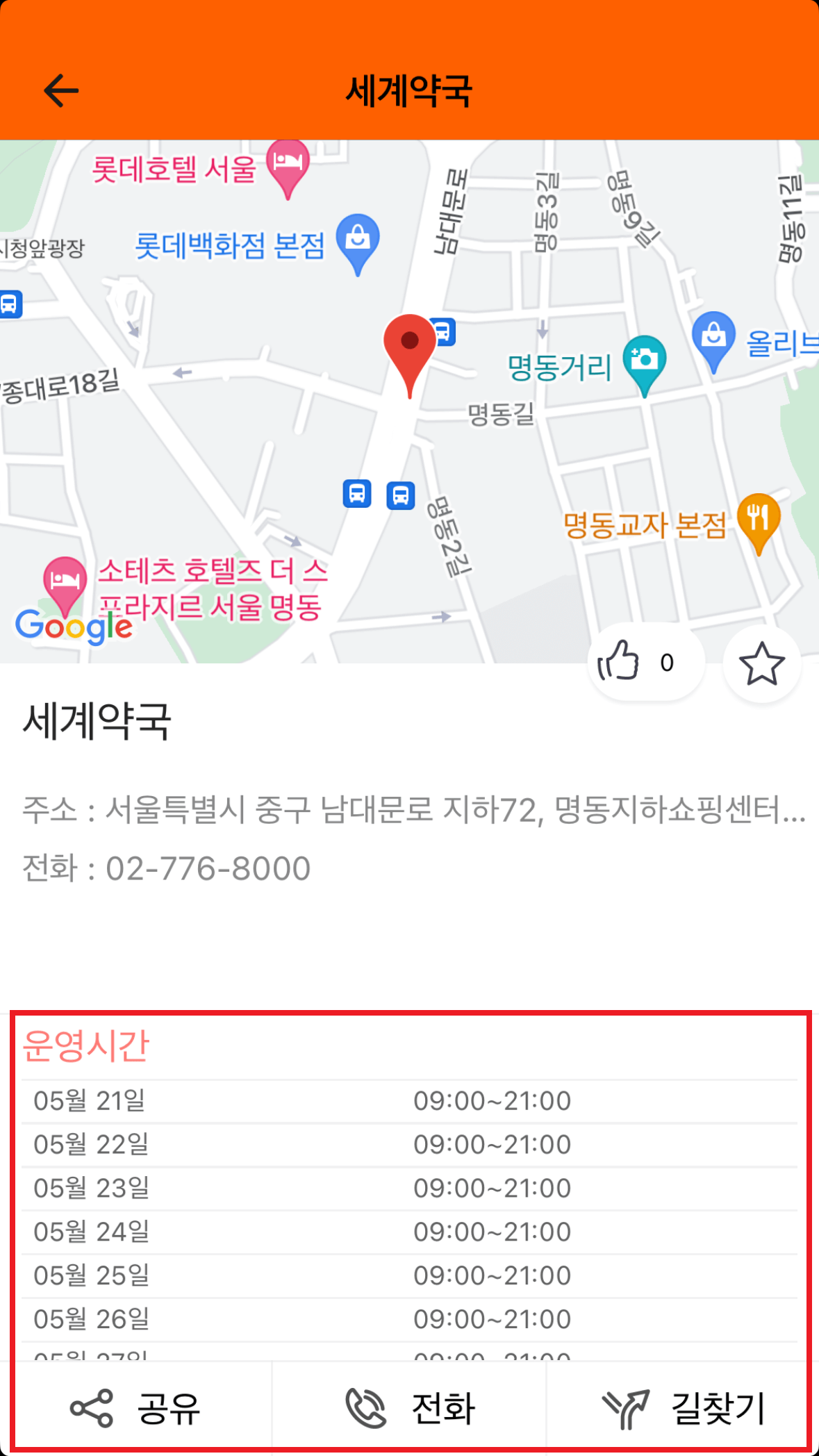The image size is (819, 1456).
Task: Tap a bus stop marker on the map
Action: [x=357, y=495]
